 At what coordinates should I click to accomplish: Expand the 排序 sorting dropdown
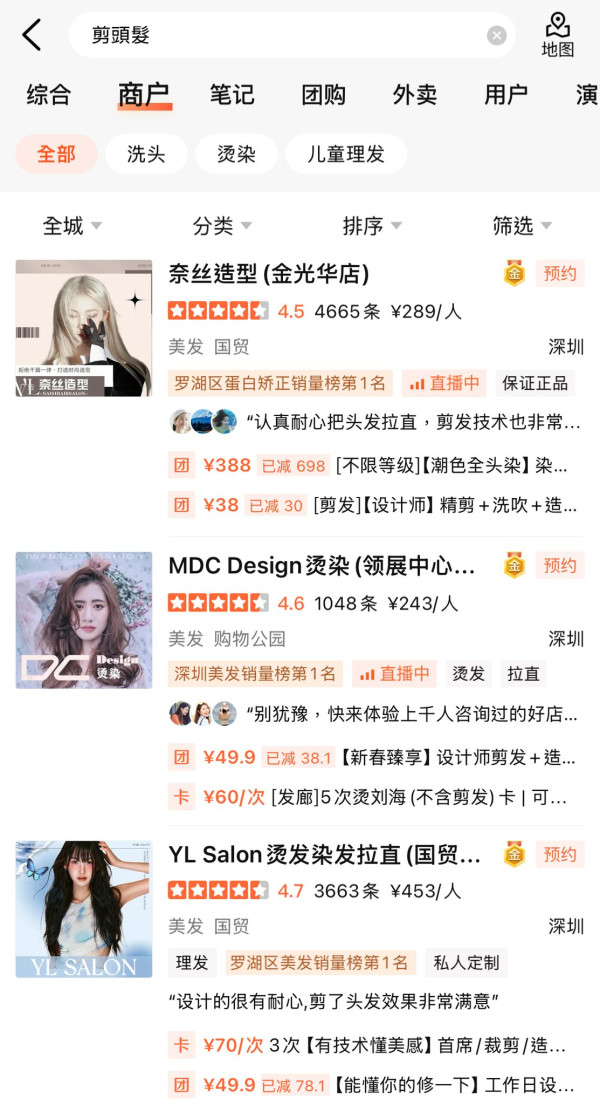pos(372,226)
